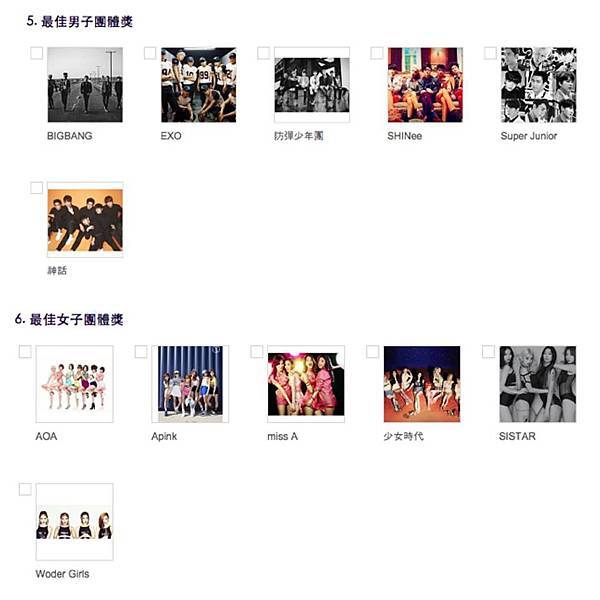The width and height of the screenshot is (600, 600).
Task: Select the SISTAR checkbox
Action: tap(488, 352)
